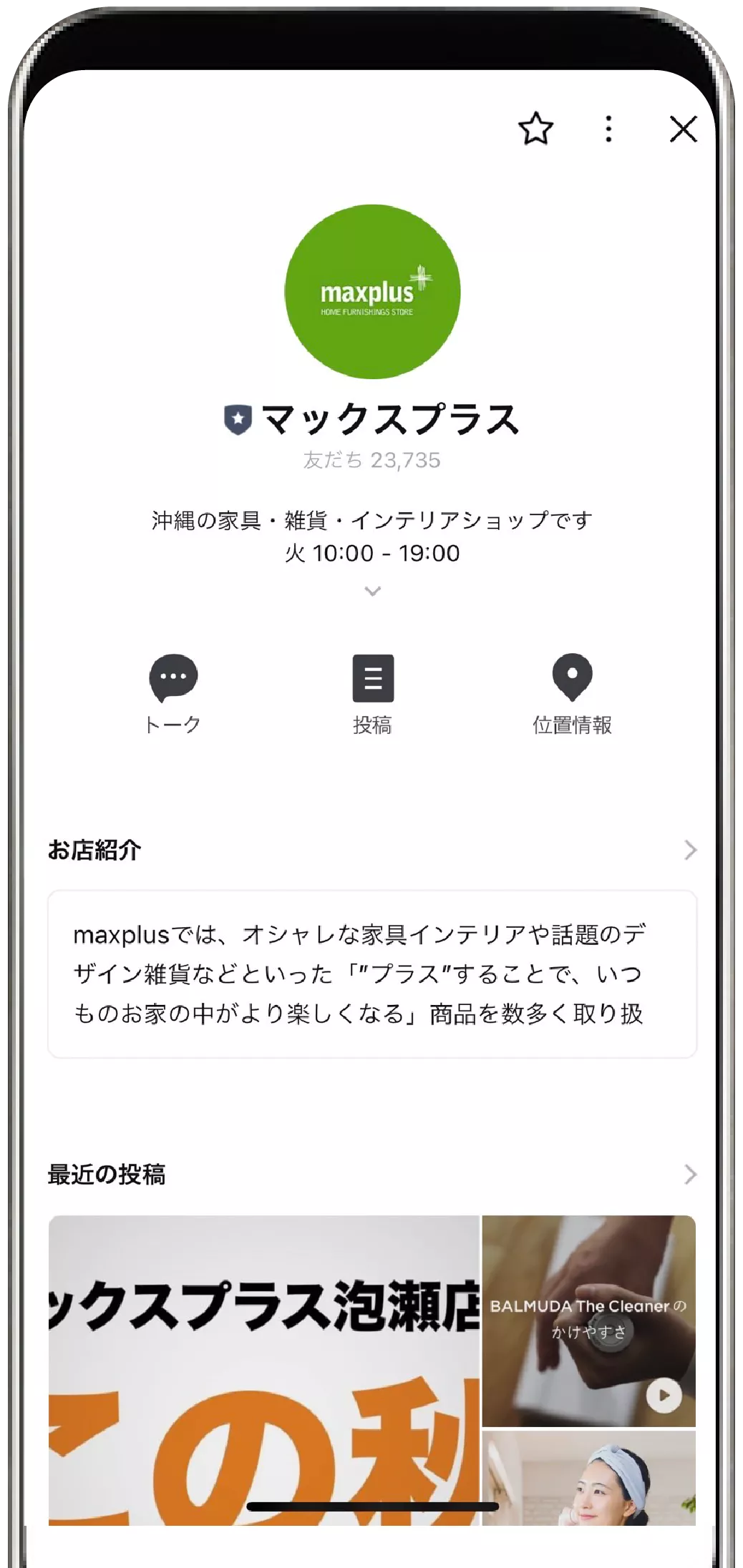Open the マックスプラス泡瀬店 post
743x1568 pixels.
[263, 1370]
